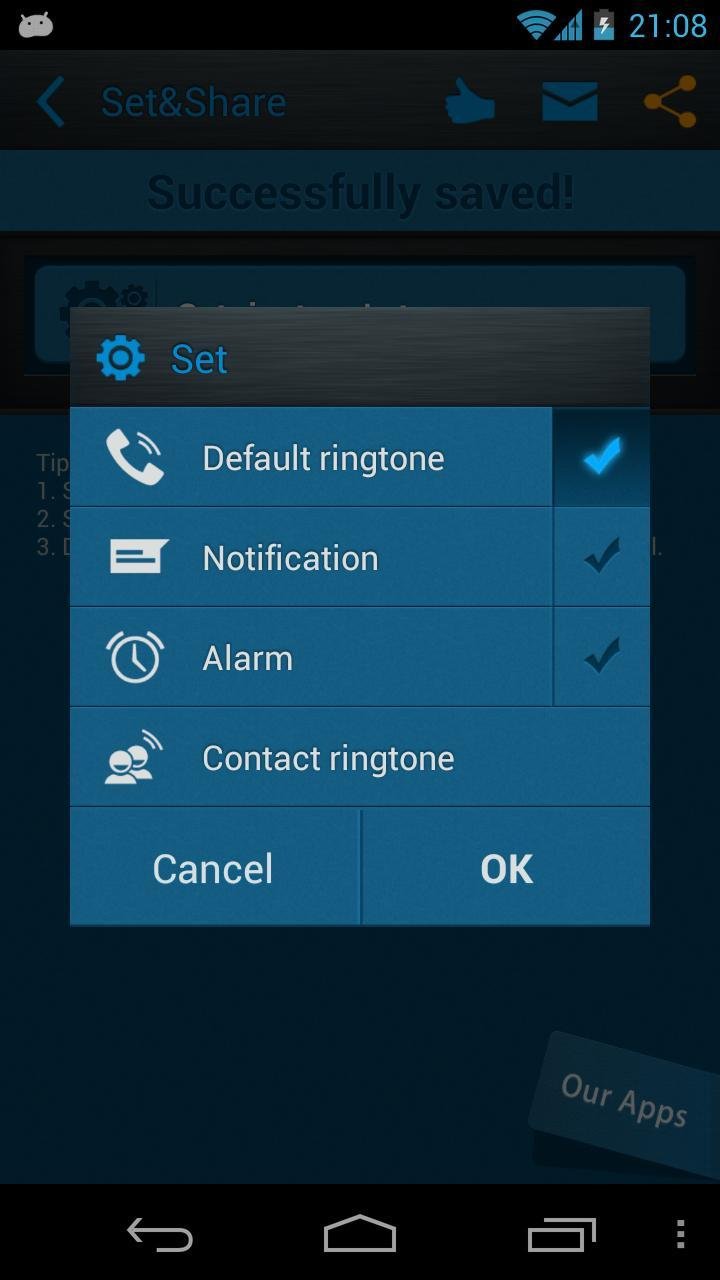Viewport: 720px width, 1280px height.
Task: Open Contact ringtone option
Action: pos(360,757)
